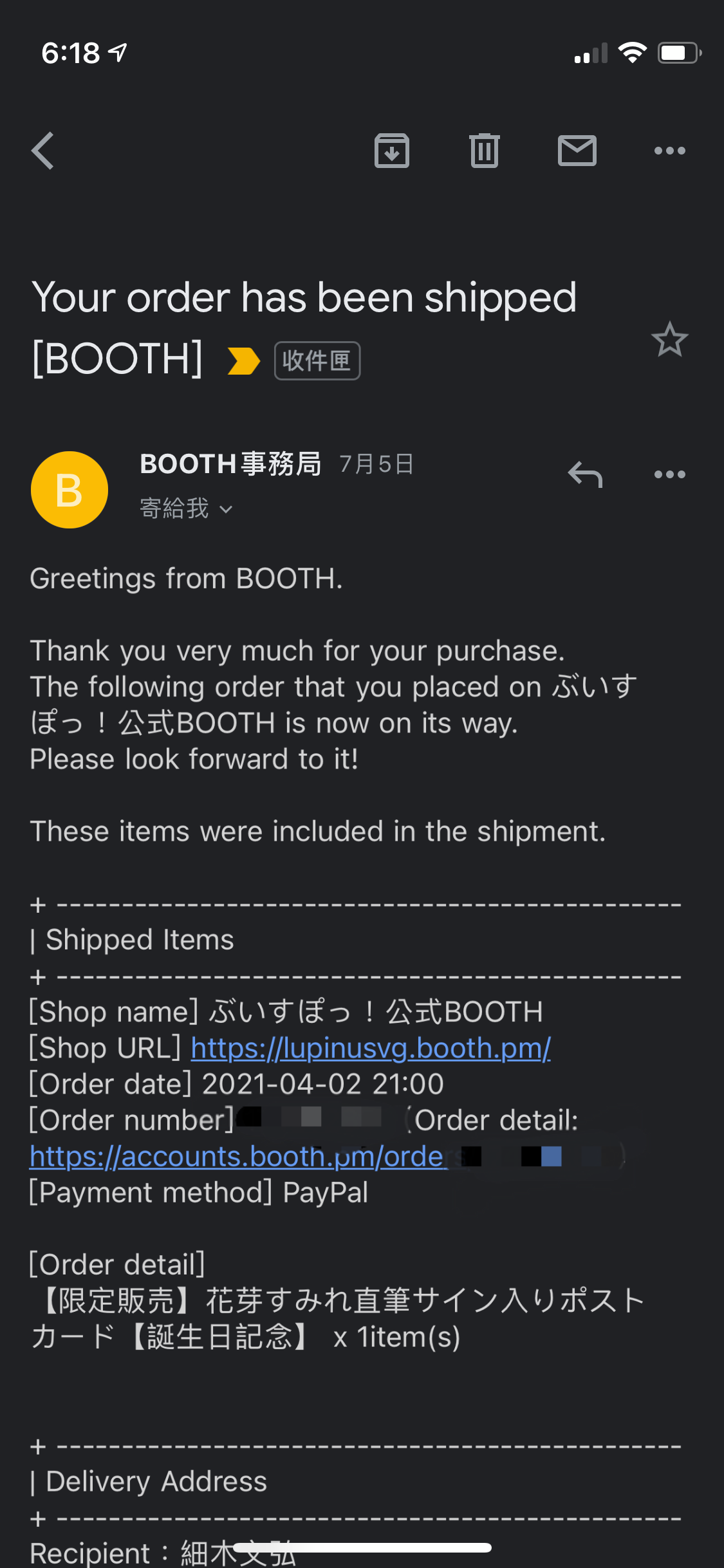724x1568 pixels.
Task: Go back to the inbox list
Action: 43,151
